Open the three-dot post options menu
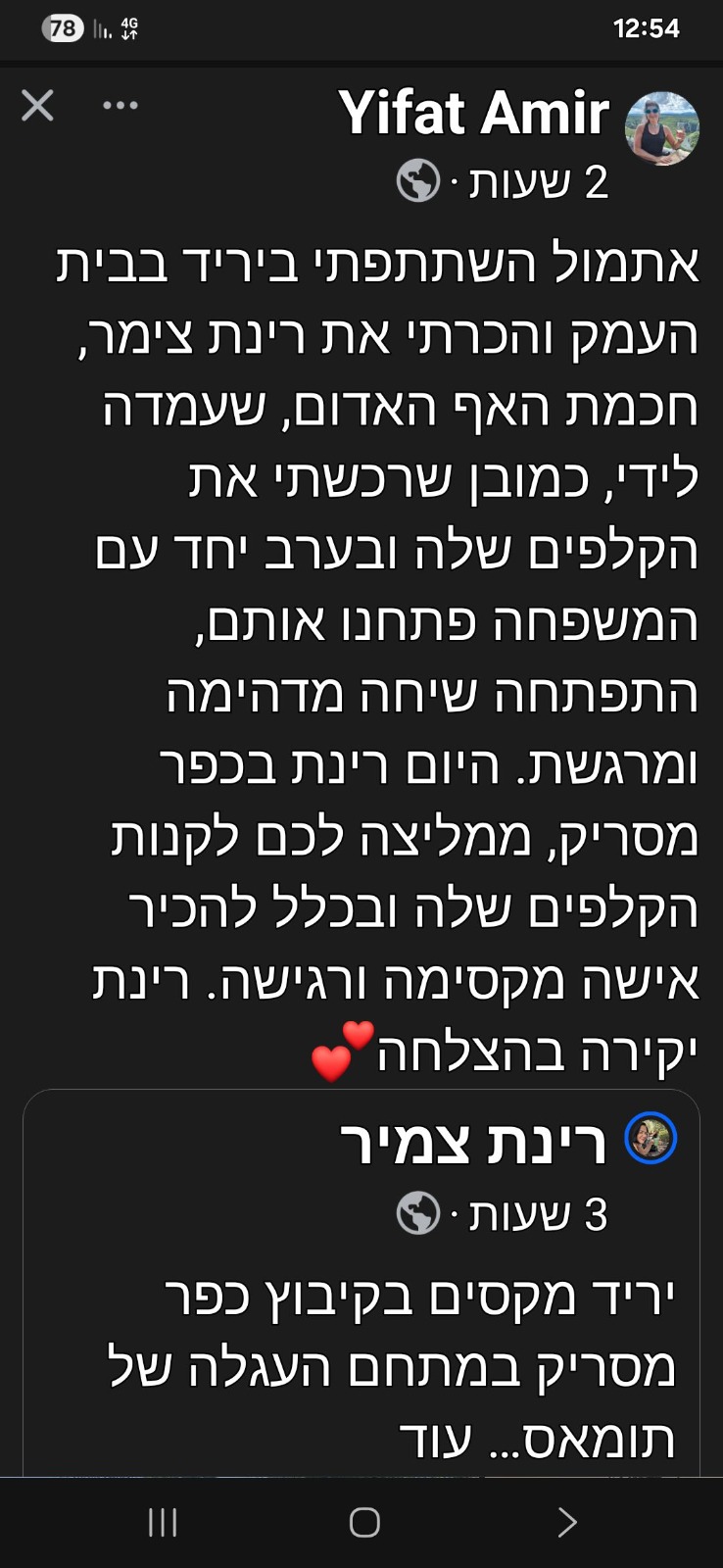Viewport: 723px width, 1568px height. pyautogui.click(x=120, y=106)
